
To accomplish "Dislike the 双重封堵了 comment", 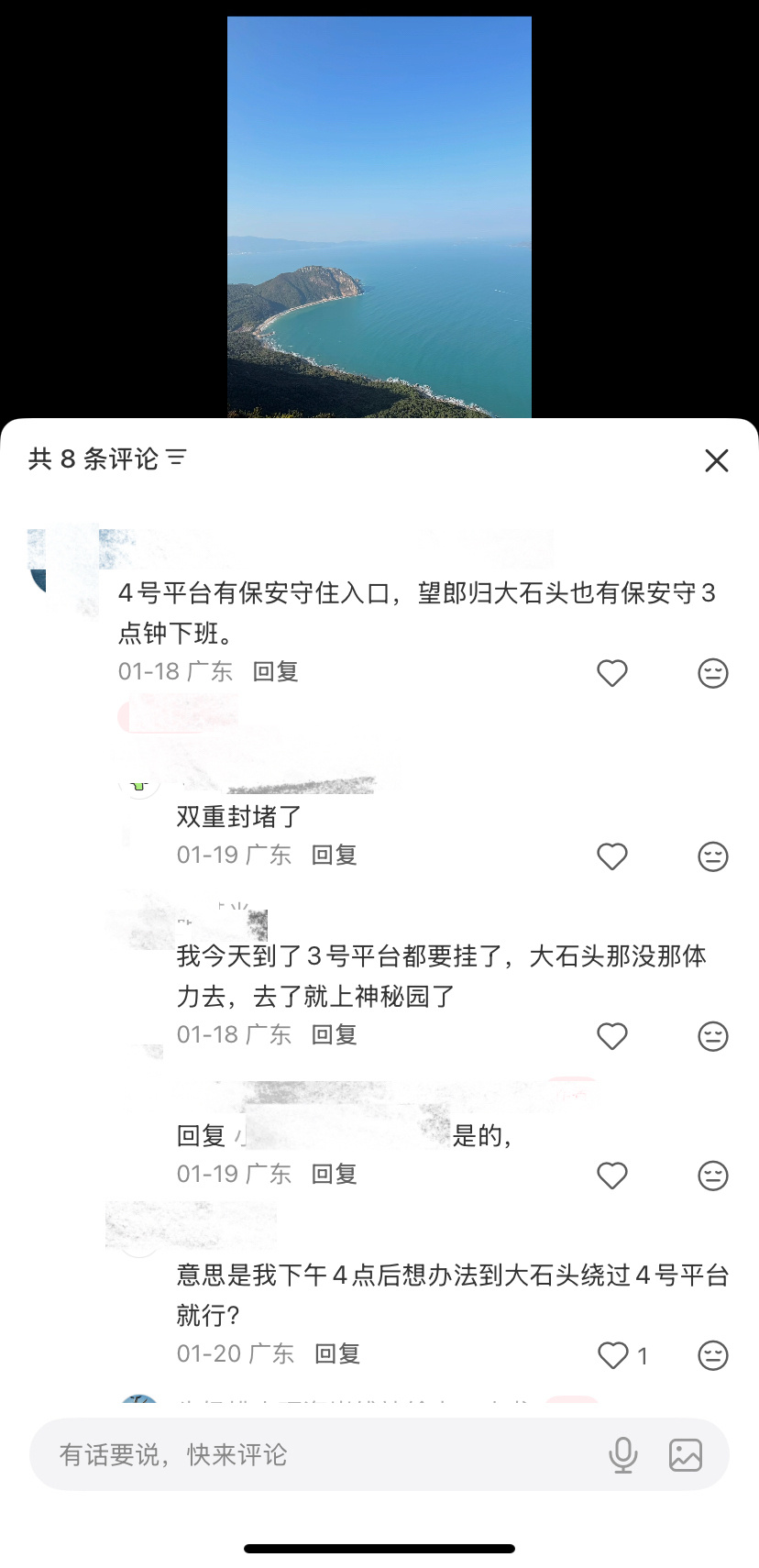I will (x=712, y=856).
